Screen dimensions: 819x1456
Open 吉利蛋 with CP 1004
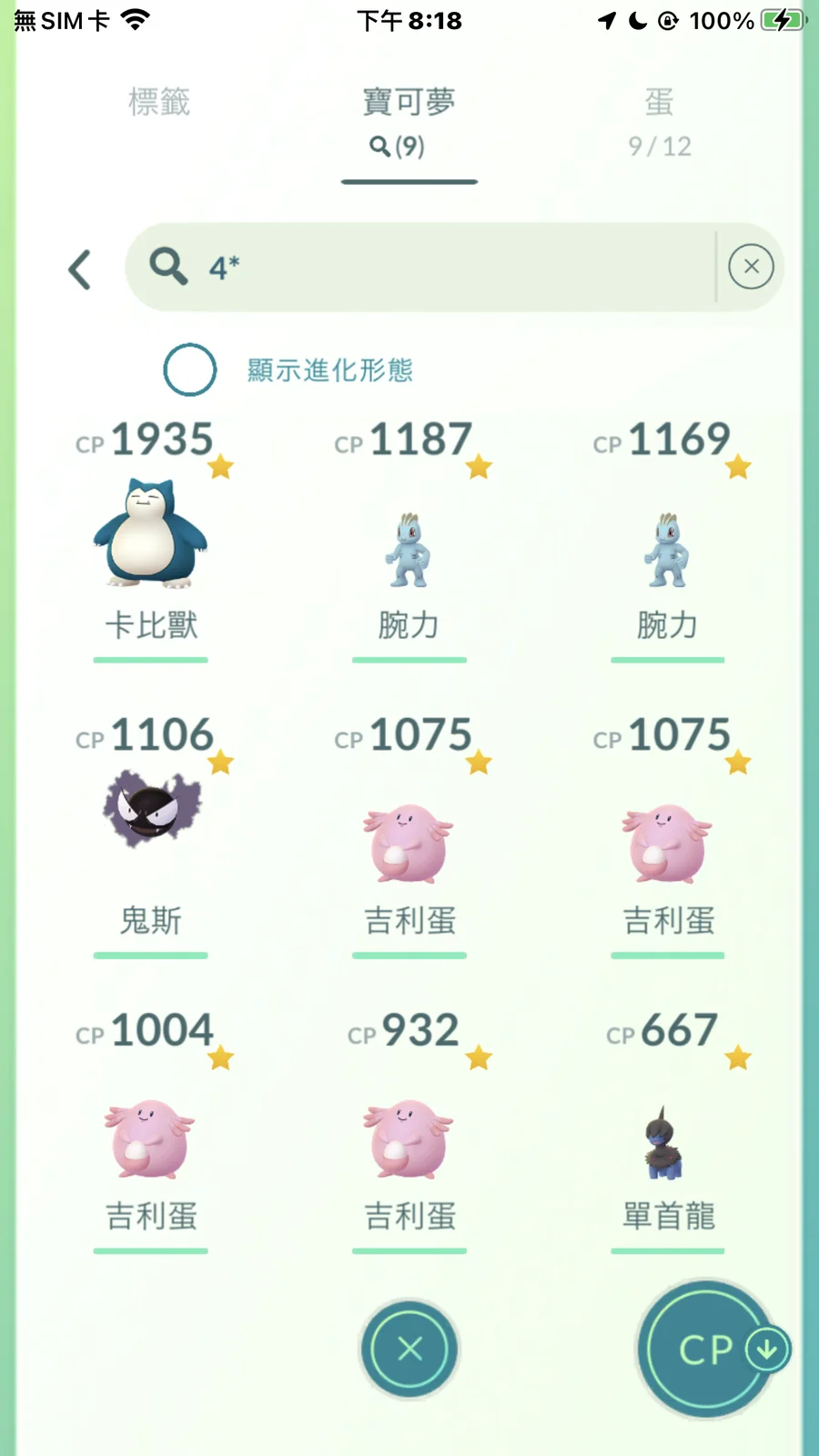click(x=151, y=1137)
